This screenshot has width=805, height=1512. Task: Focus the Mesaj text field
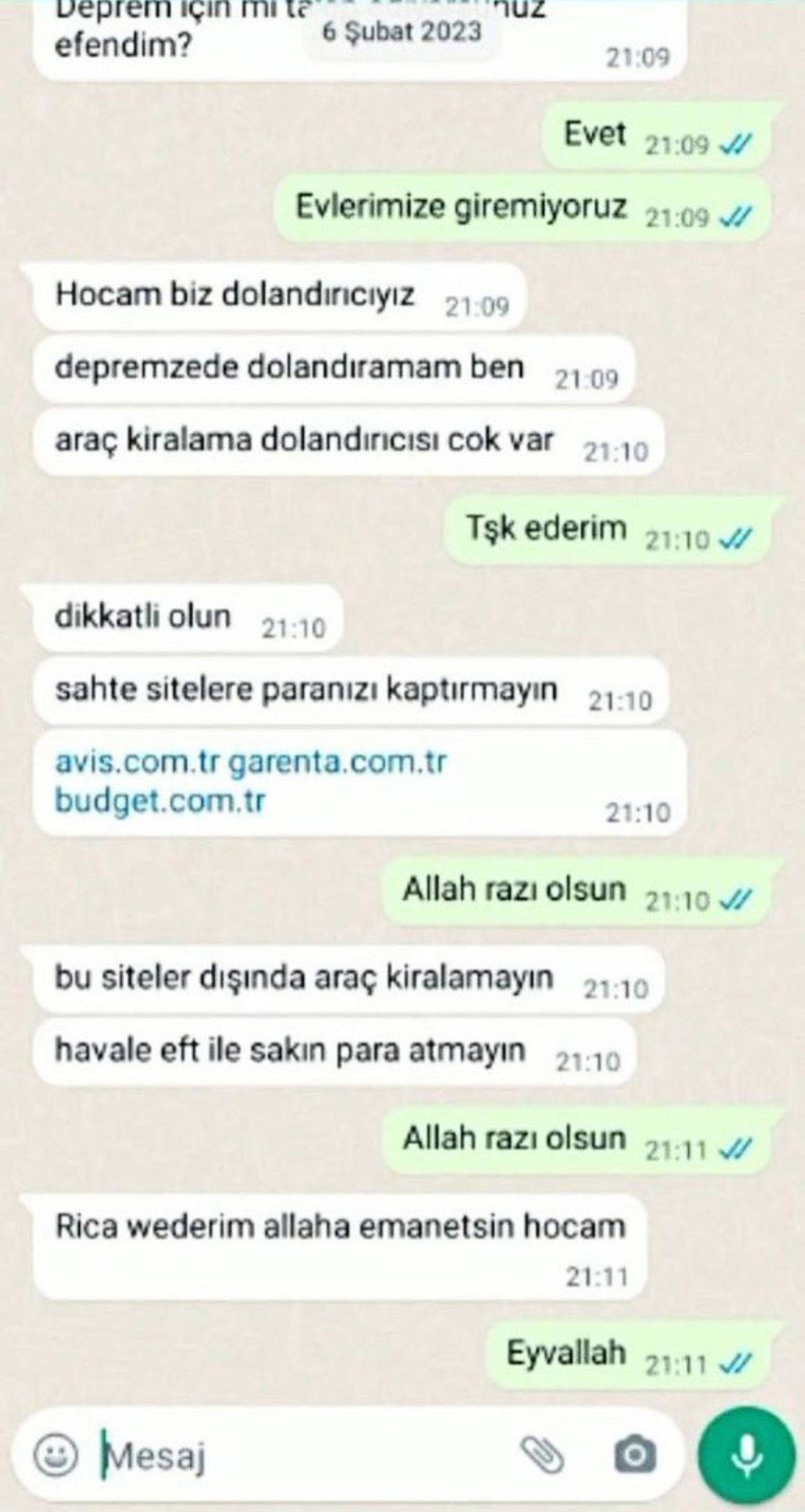[302, 1455]
